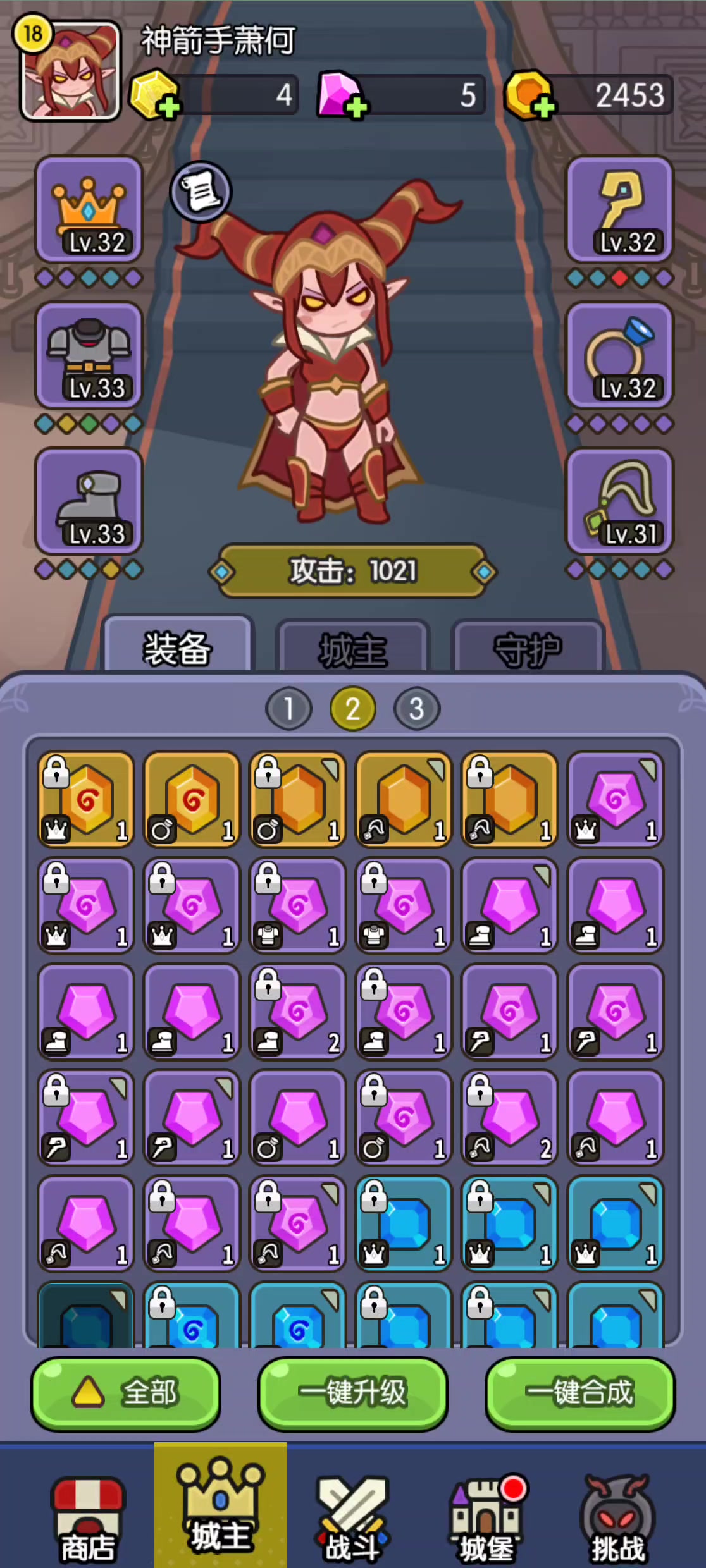Add more pink diamonds with plus
This screenshot has width=706, height=1568.
[356, 107]
